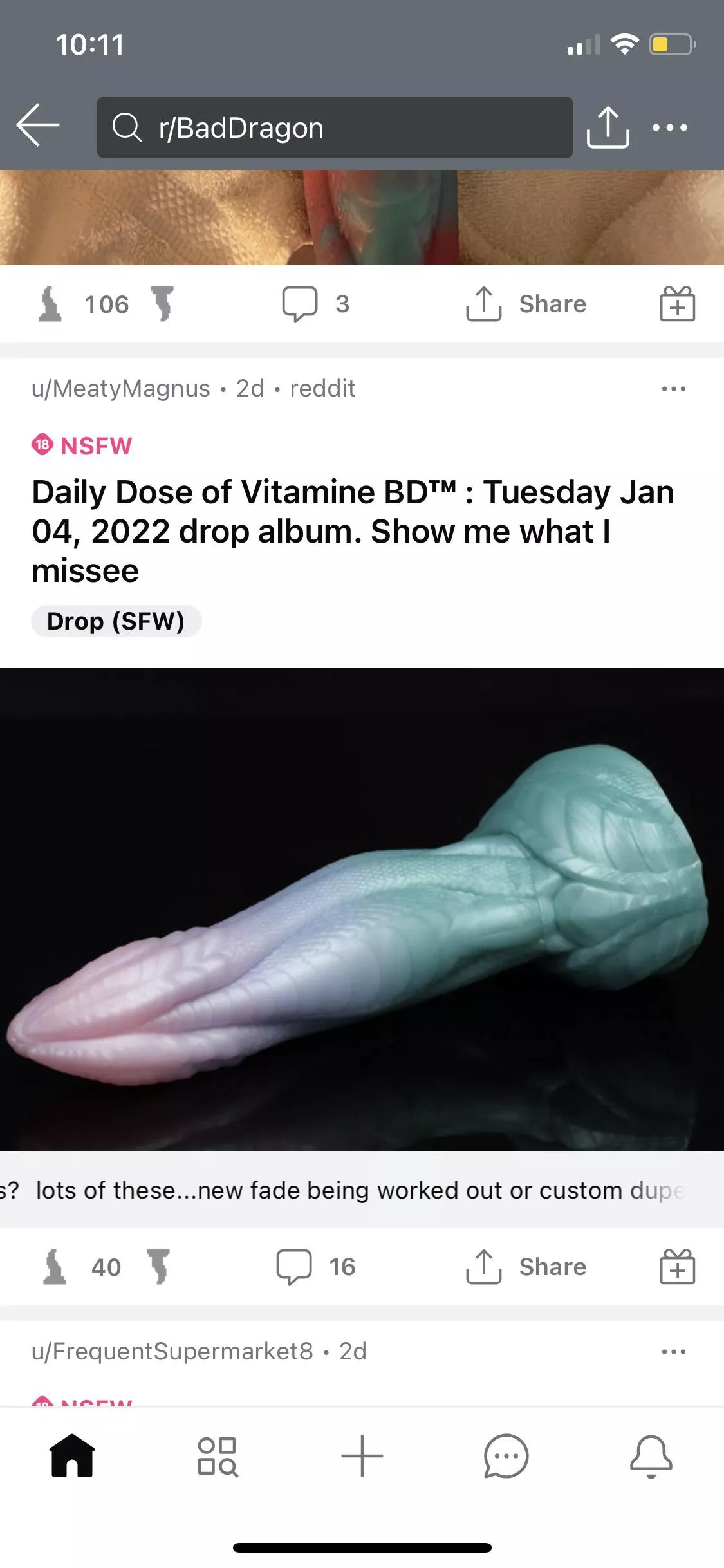Give an award to the 106-point post

click(x=677, y=304)
